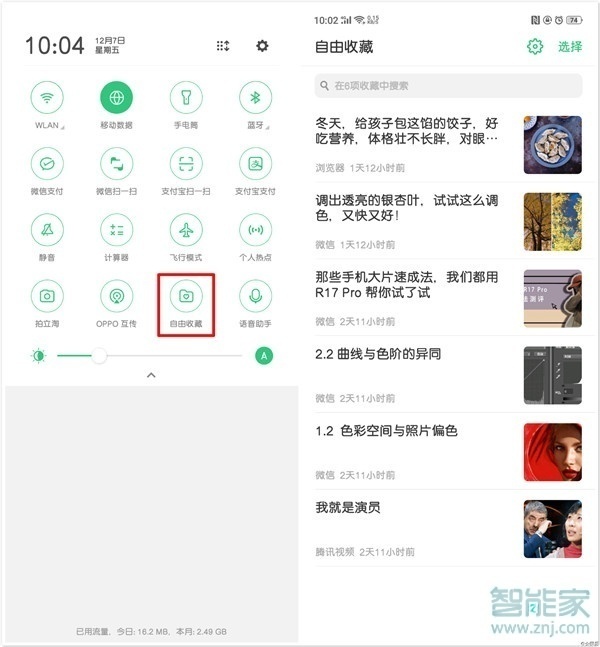Toggle auto brightness A button
The width and height of the screenshot is (600, 647).
pos(264,356)
